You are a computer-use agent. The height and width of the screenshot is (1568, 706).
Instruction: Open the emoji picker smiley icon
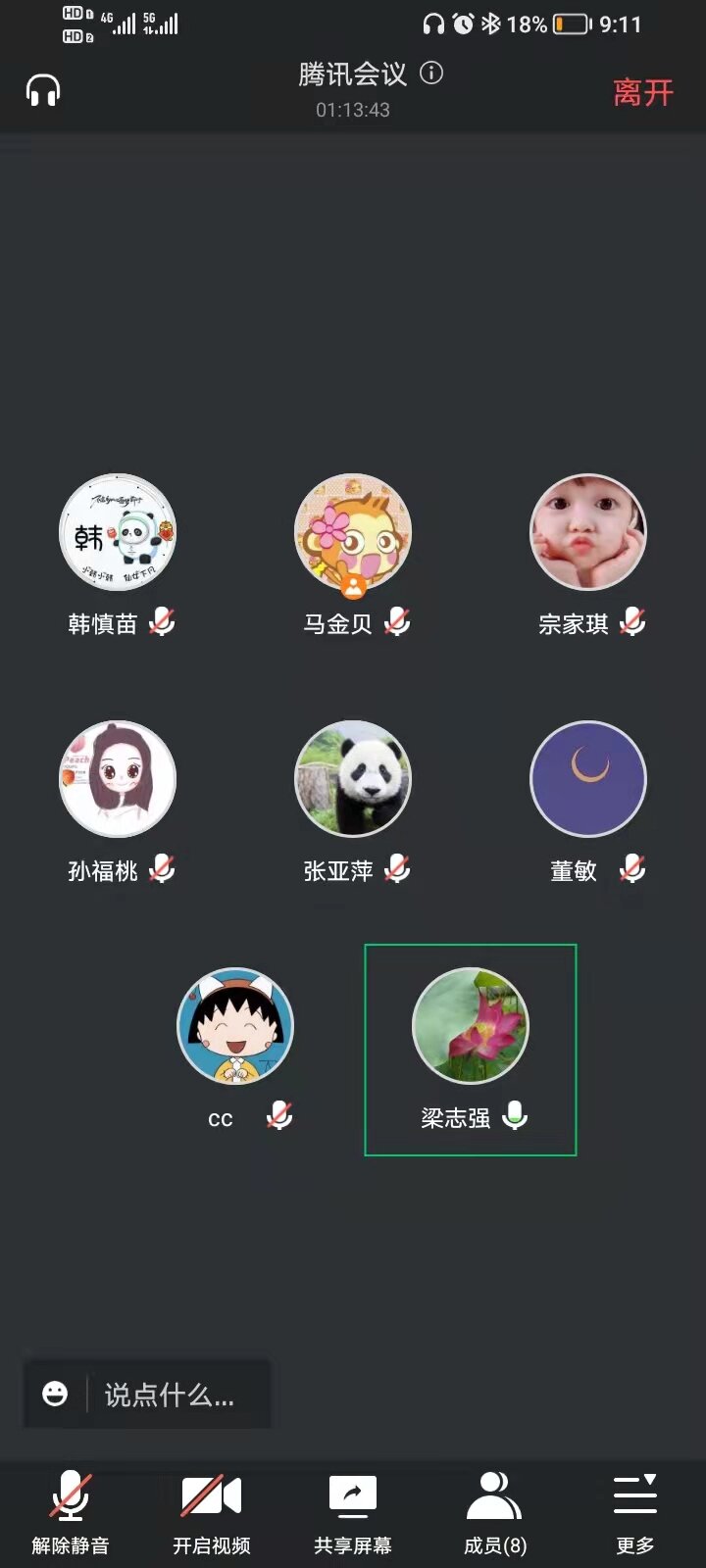coord(56,1394)
